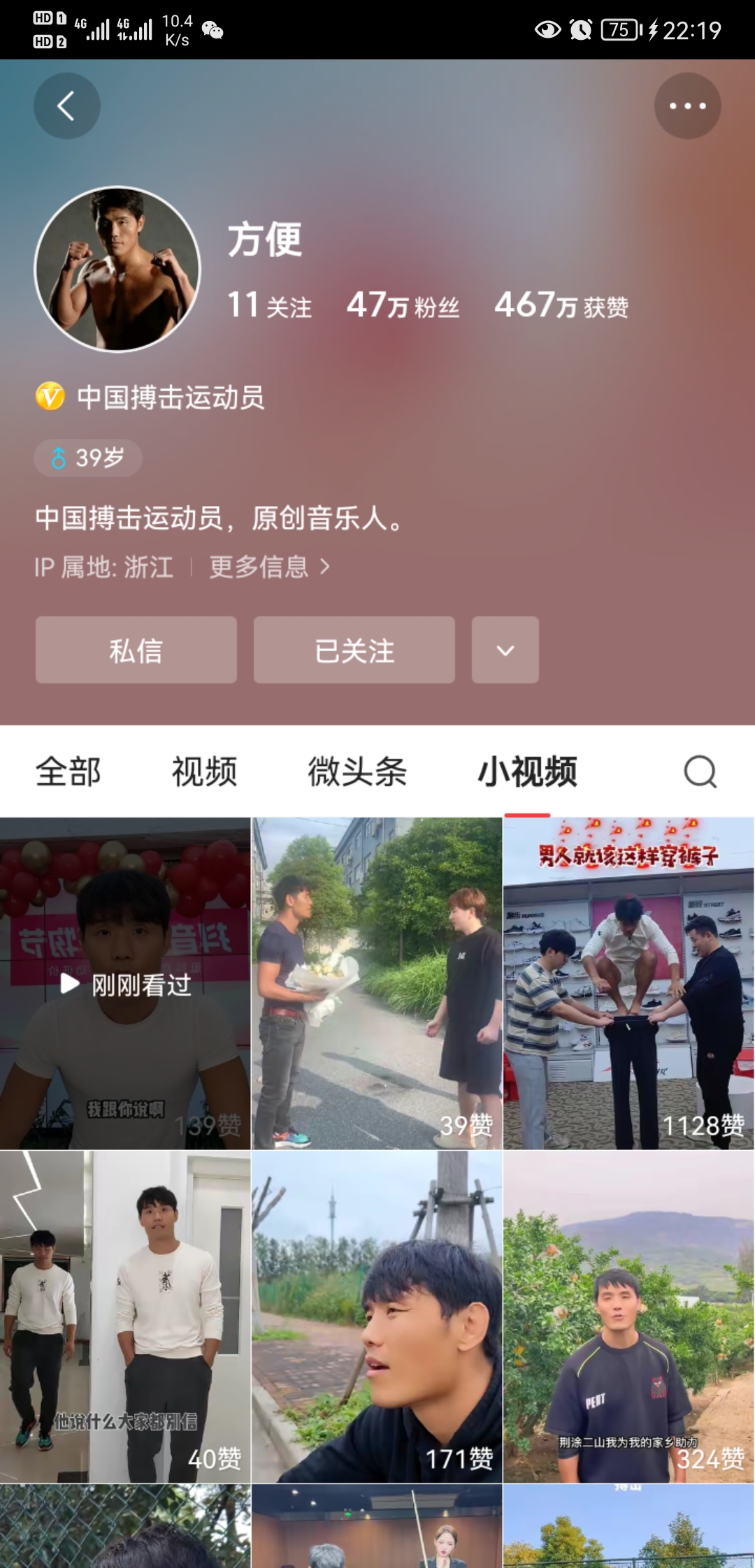Search this user's posts

(700, 772)
